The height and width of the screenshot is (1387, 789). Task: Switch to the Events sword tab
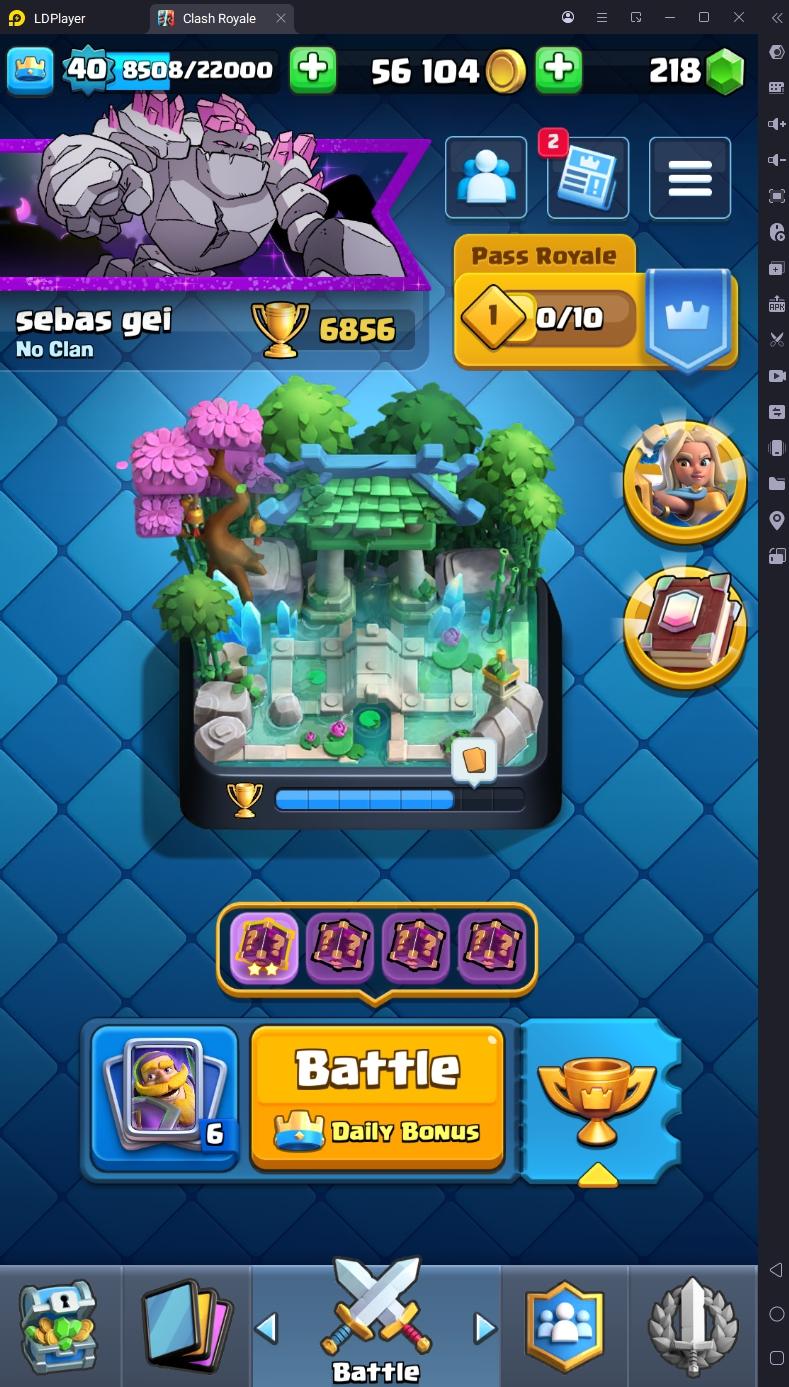(692, 1325)
